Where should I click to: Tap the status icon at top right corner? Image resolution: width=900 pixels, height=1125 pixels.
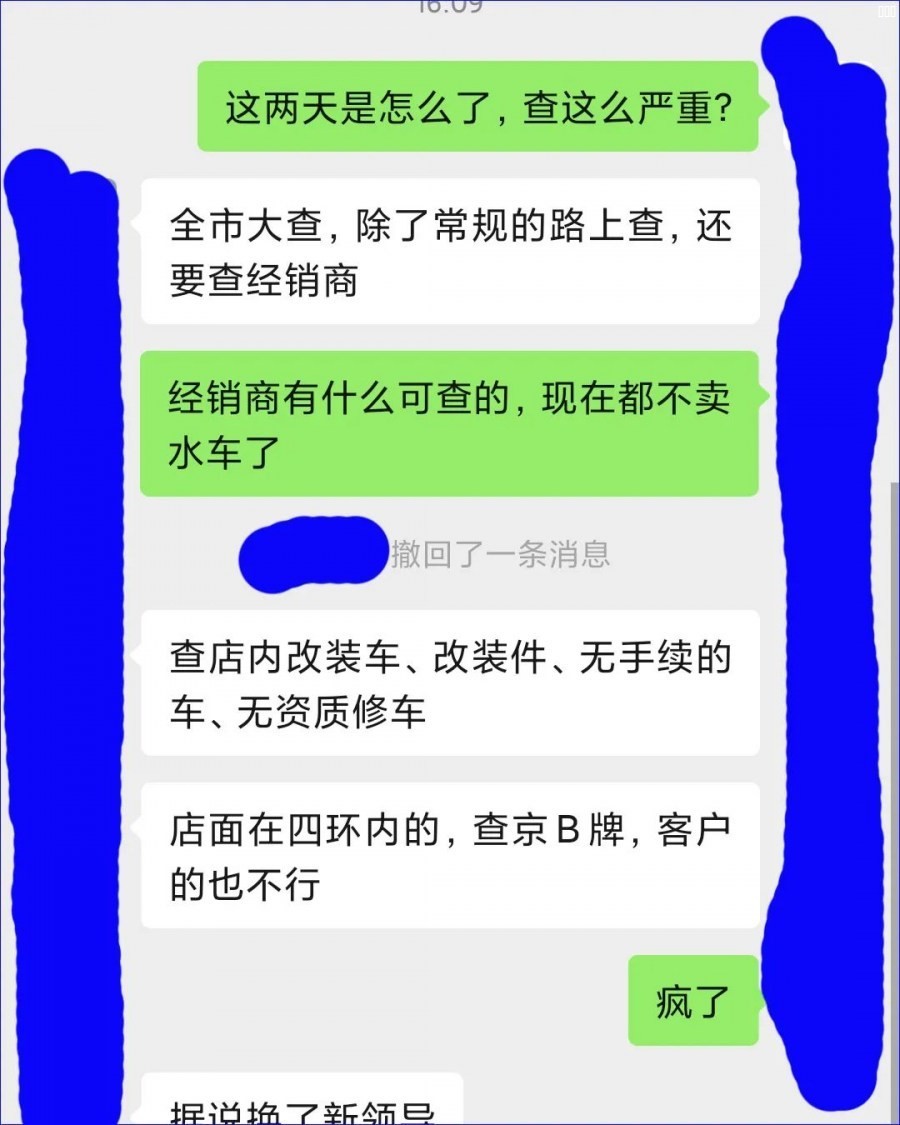pos(884,13)
